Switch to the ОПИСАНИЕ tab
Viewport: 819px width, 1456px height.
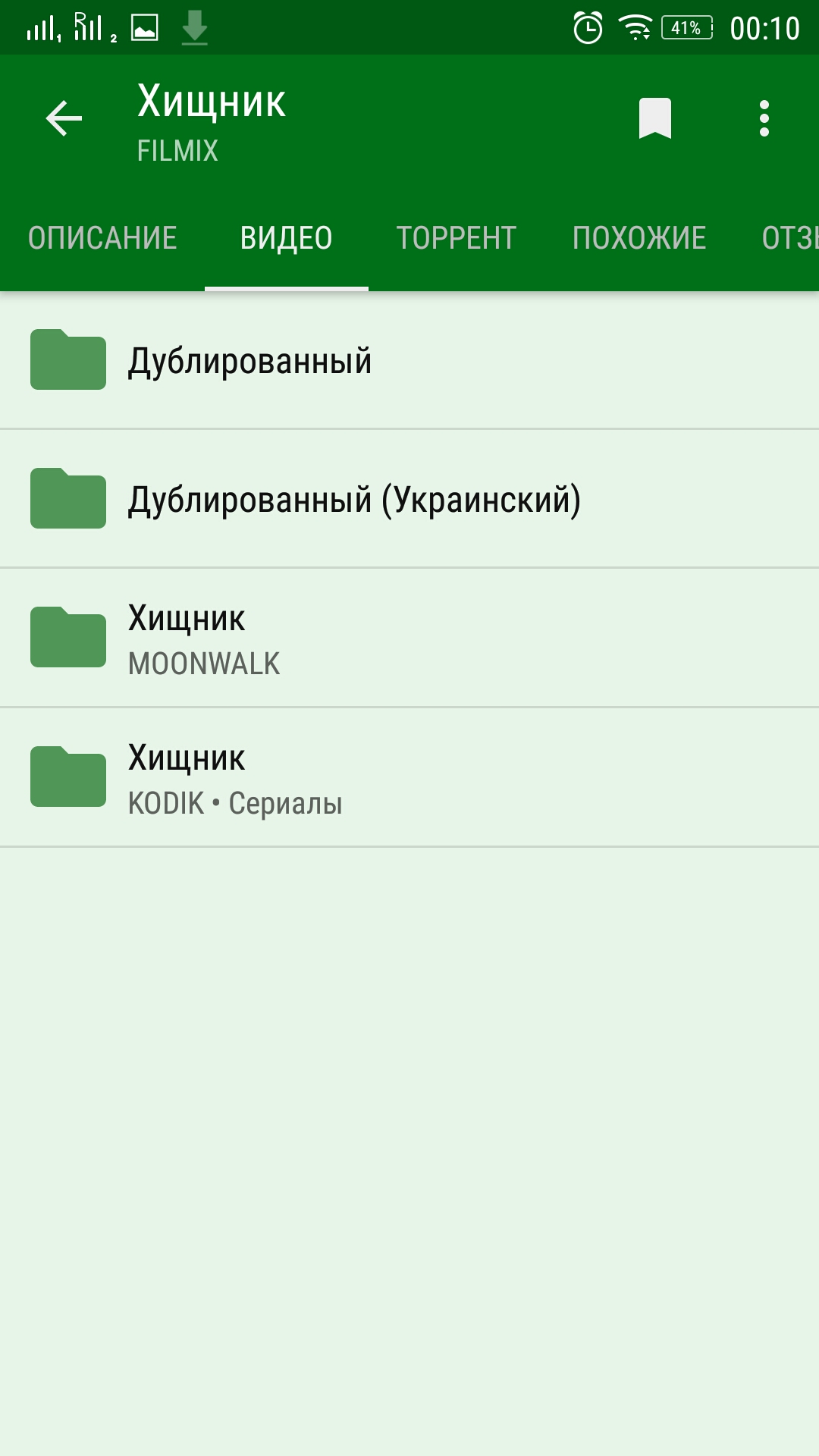(102, 238)
